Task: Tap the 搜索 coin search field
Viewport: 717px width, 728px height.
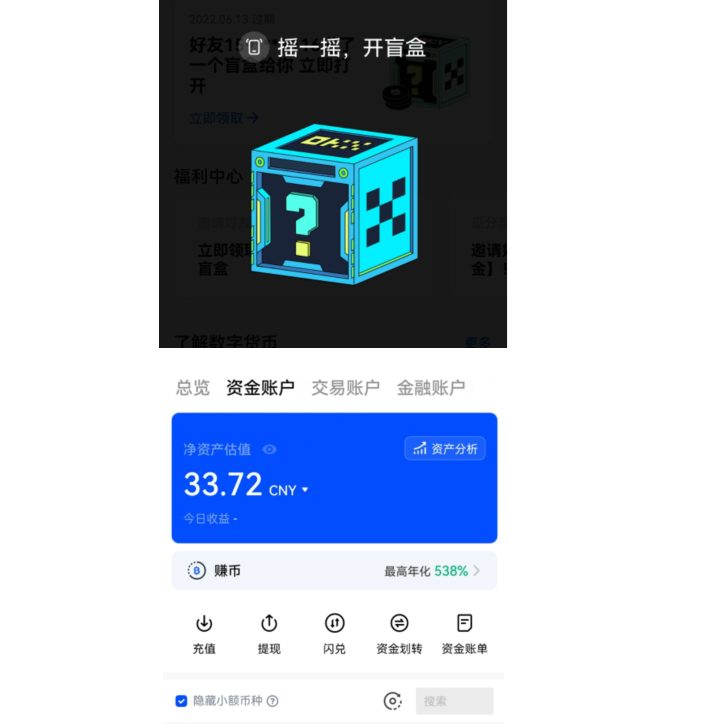Action: (x=454, y=701)
